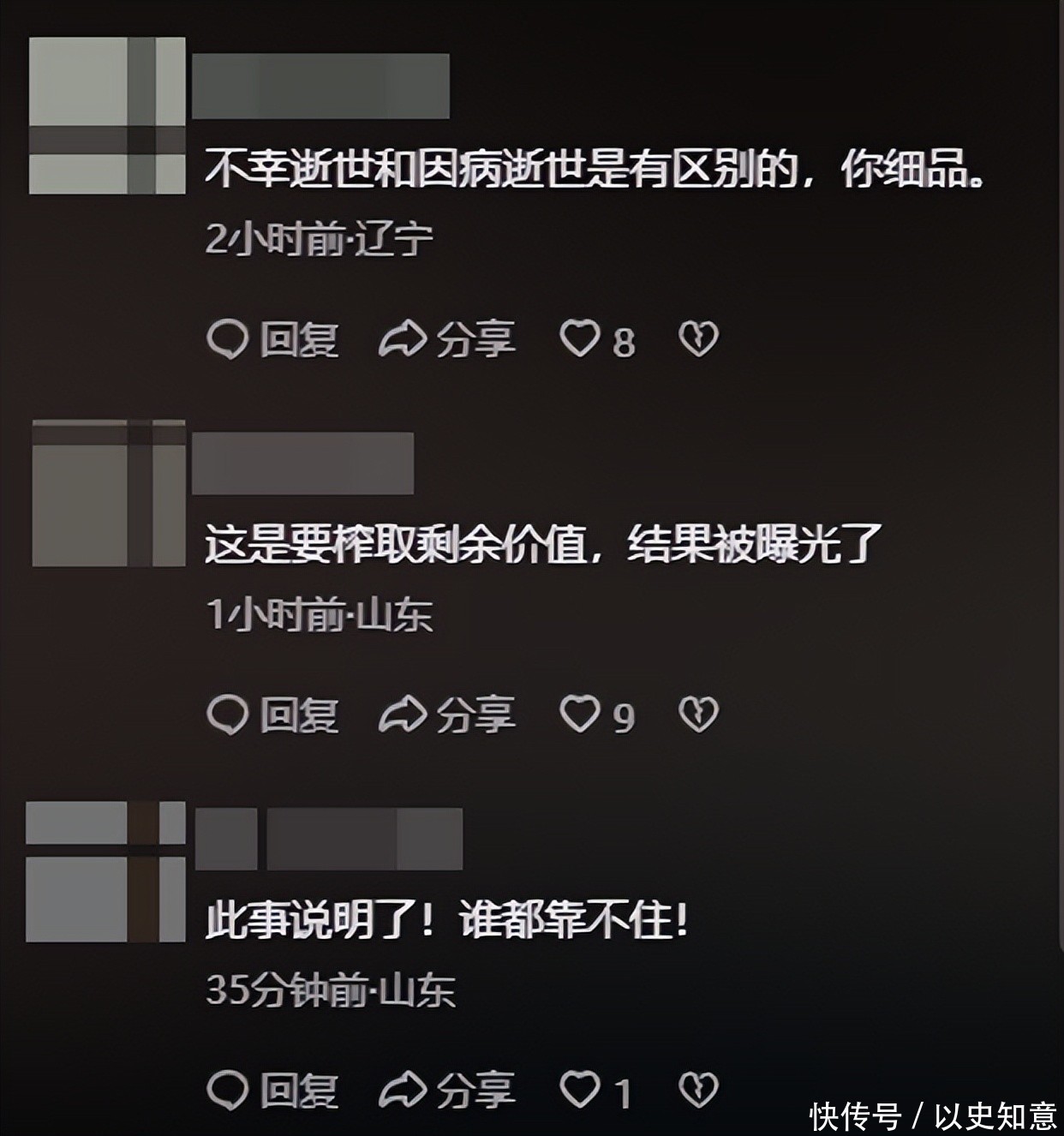Dislike the comment about 不幸逝世

point(698,339)
